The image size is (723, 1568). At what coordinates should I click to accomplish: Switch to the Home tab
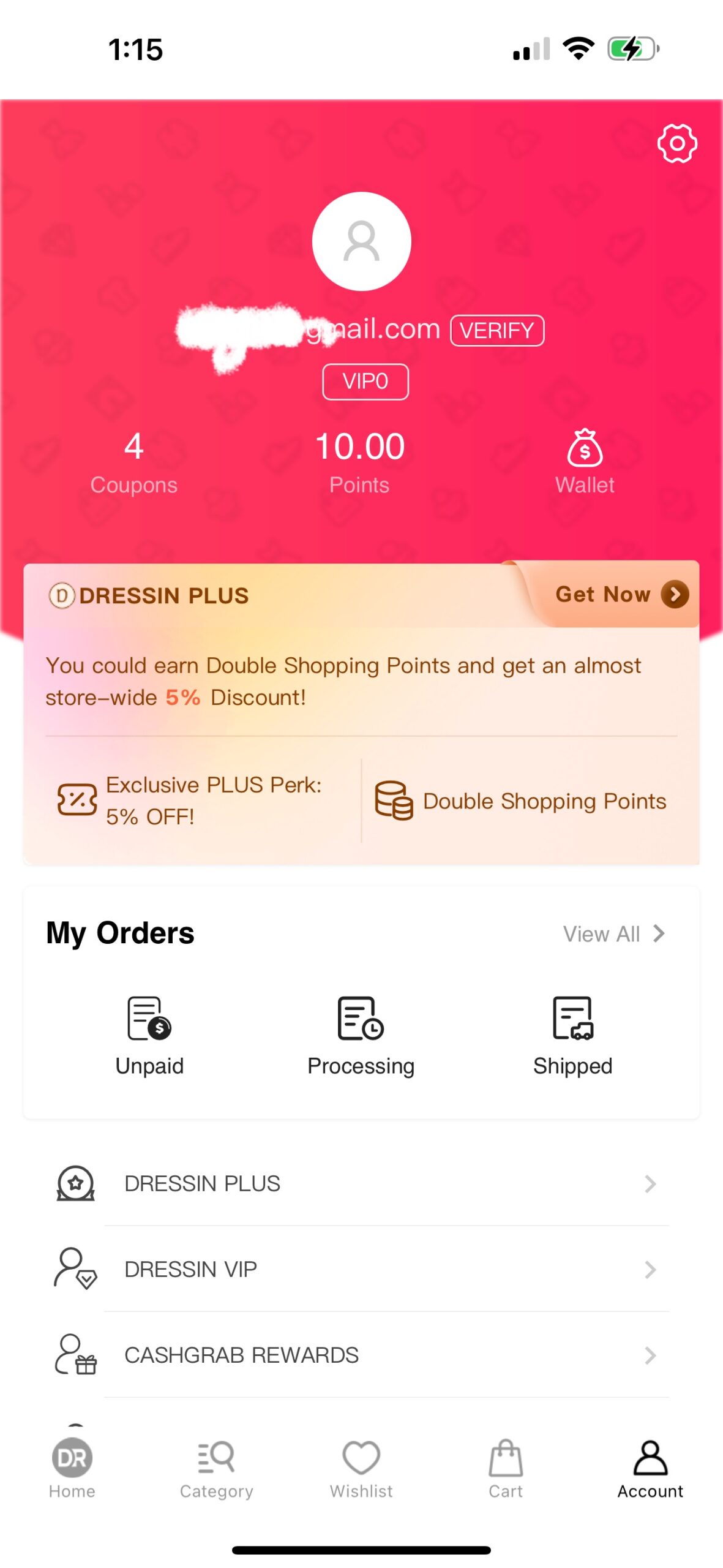(72, 1468)
